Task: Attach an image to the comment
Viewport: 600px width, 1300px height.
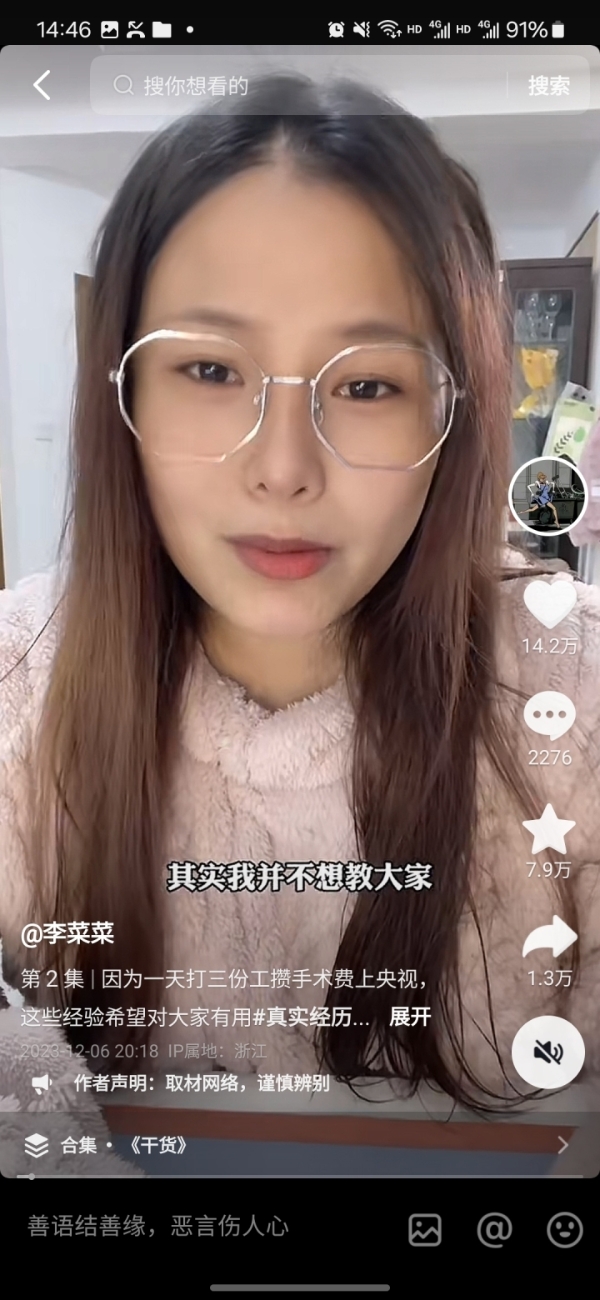Action: point(425,1229)
